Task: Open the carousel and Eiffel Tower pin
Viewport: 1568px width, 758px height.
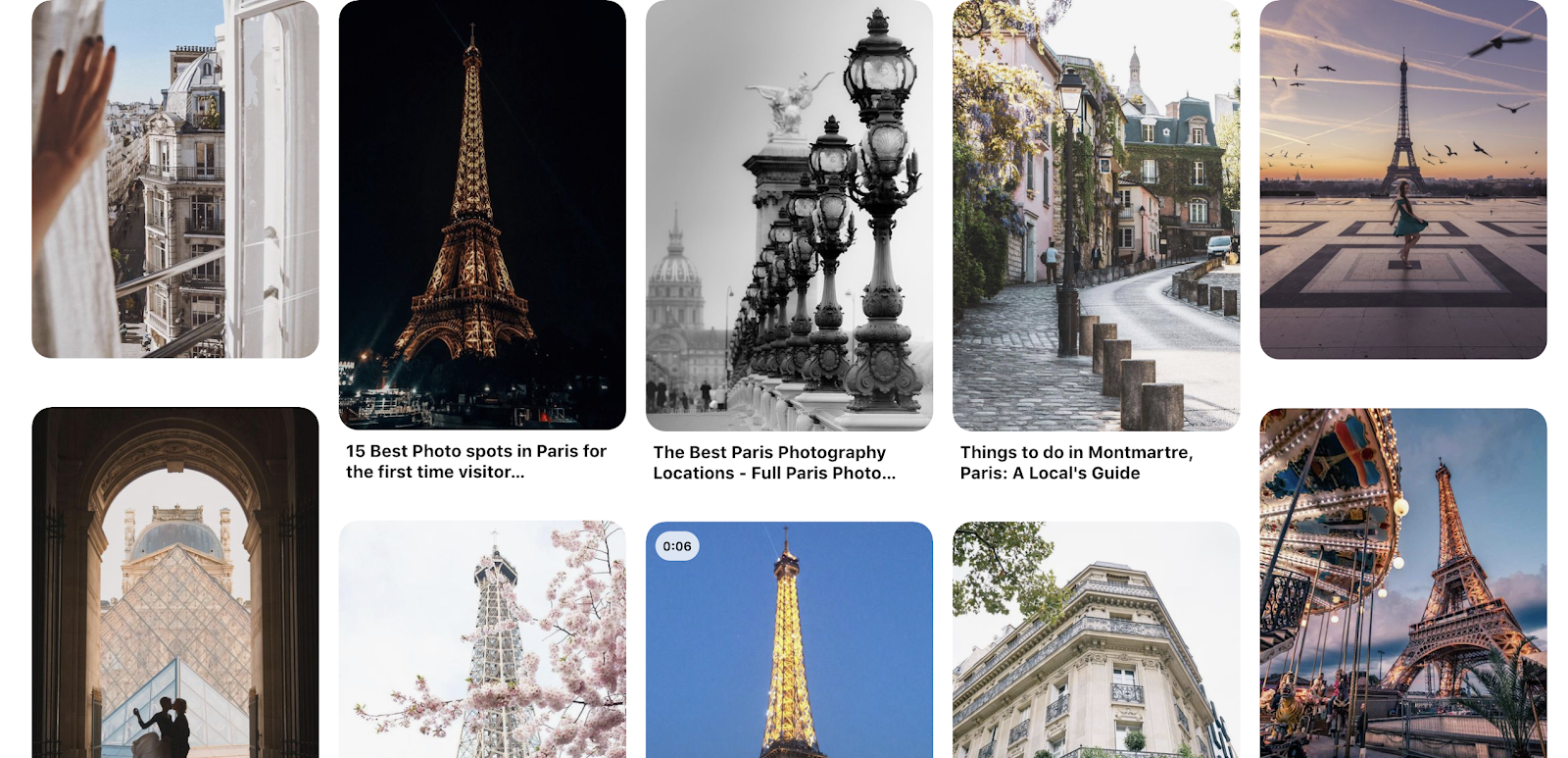Action: (x=1403, y=583)
